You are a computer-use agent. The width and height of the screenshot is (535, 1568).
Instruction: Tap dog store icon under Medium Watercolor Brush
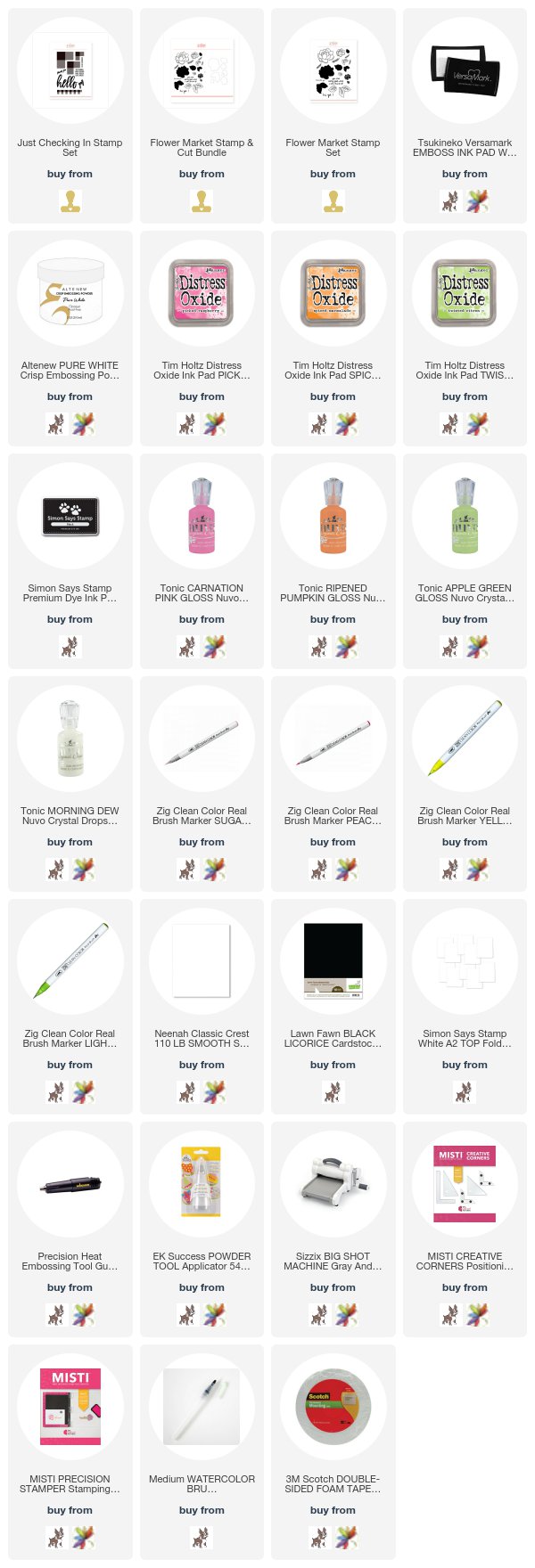pos(202,1537)
